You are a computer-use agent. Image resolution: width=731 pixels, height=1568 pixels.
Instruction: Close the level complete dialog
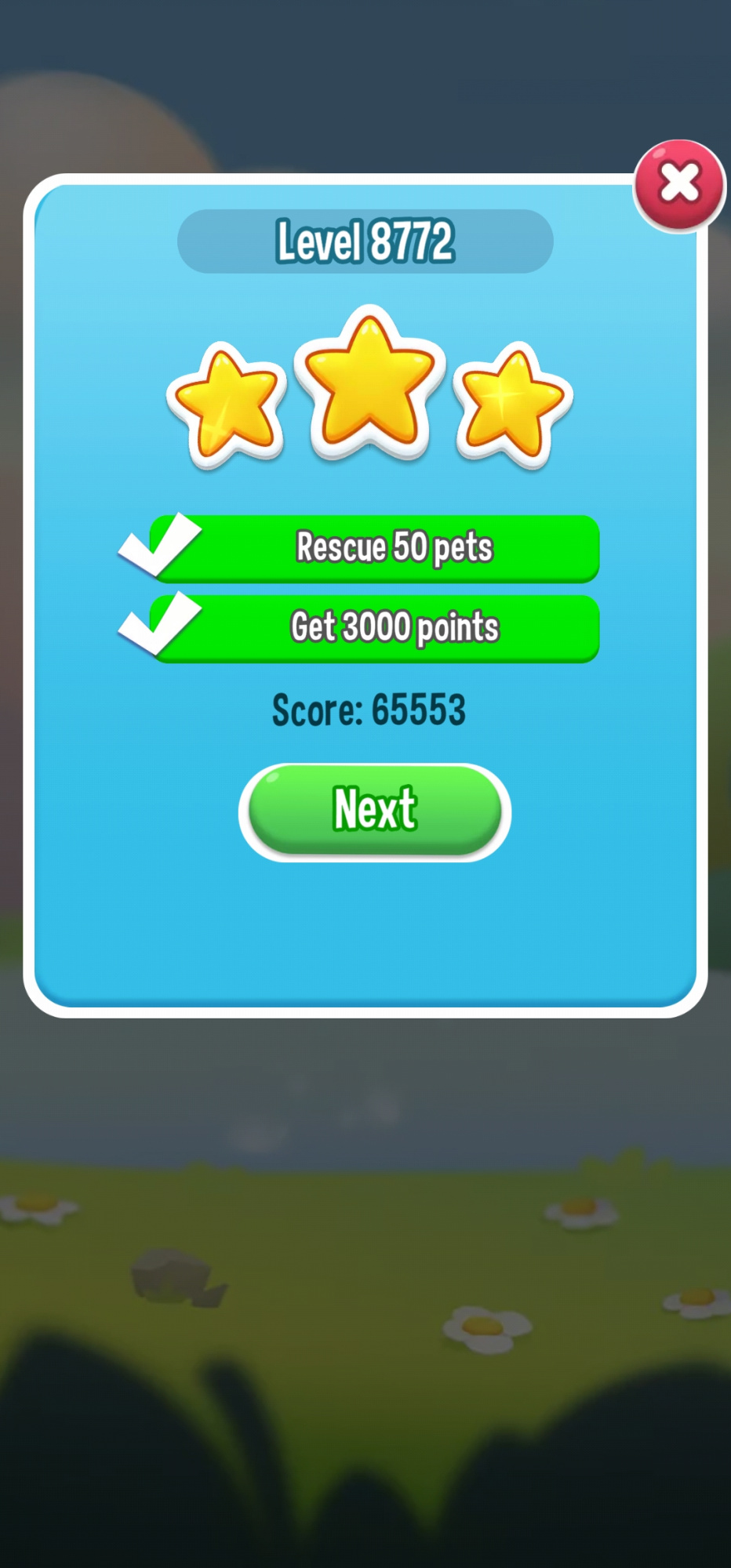point(679,185)
